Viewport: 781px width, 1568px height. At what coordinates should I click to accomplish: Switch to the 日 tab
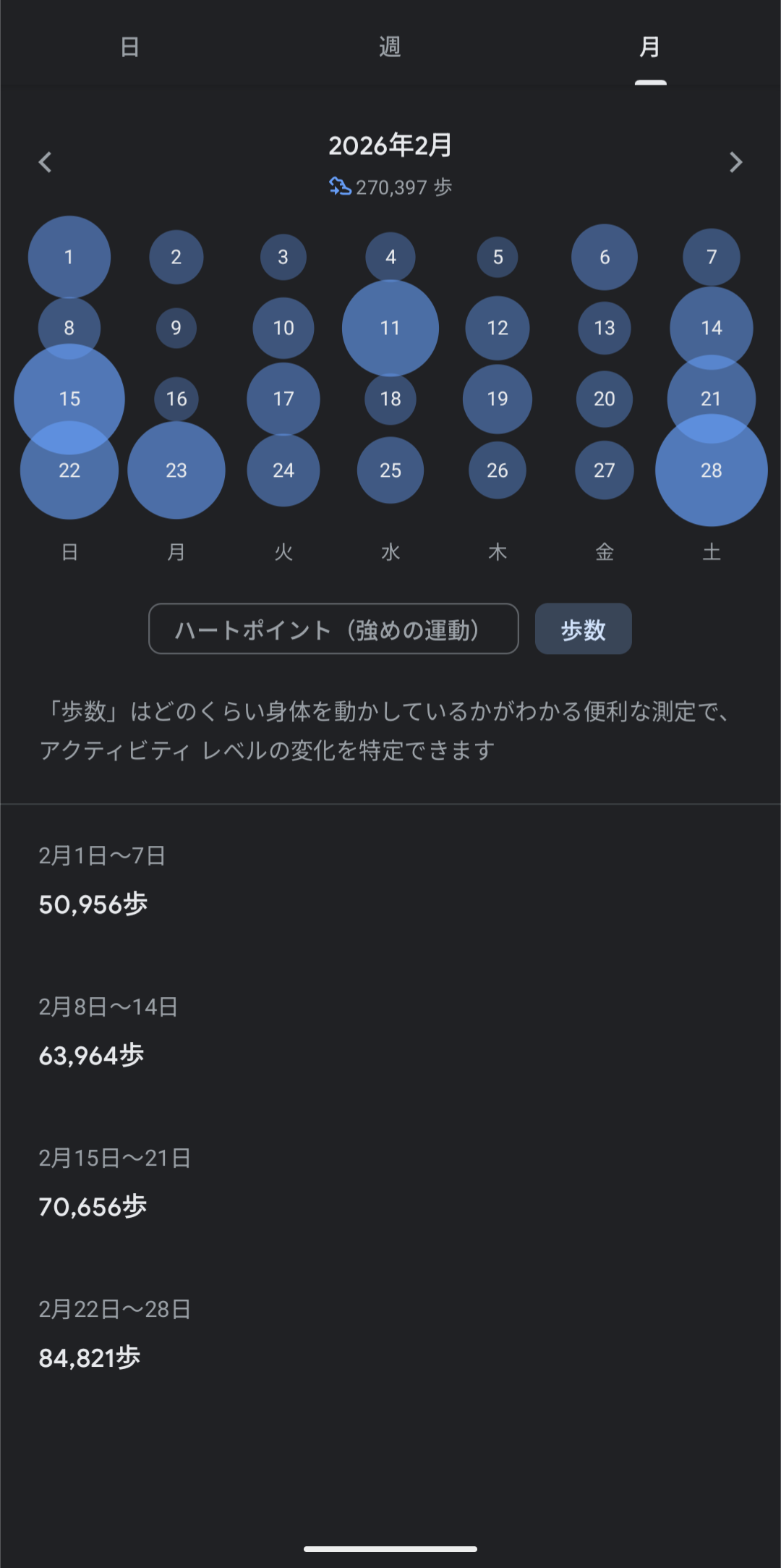tap(129, 47)
